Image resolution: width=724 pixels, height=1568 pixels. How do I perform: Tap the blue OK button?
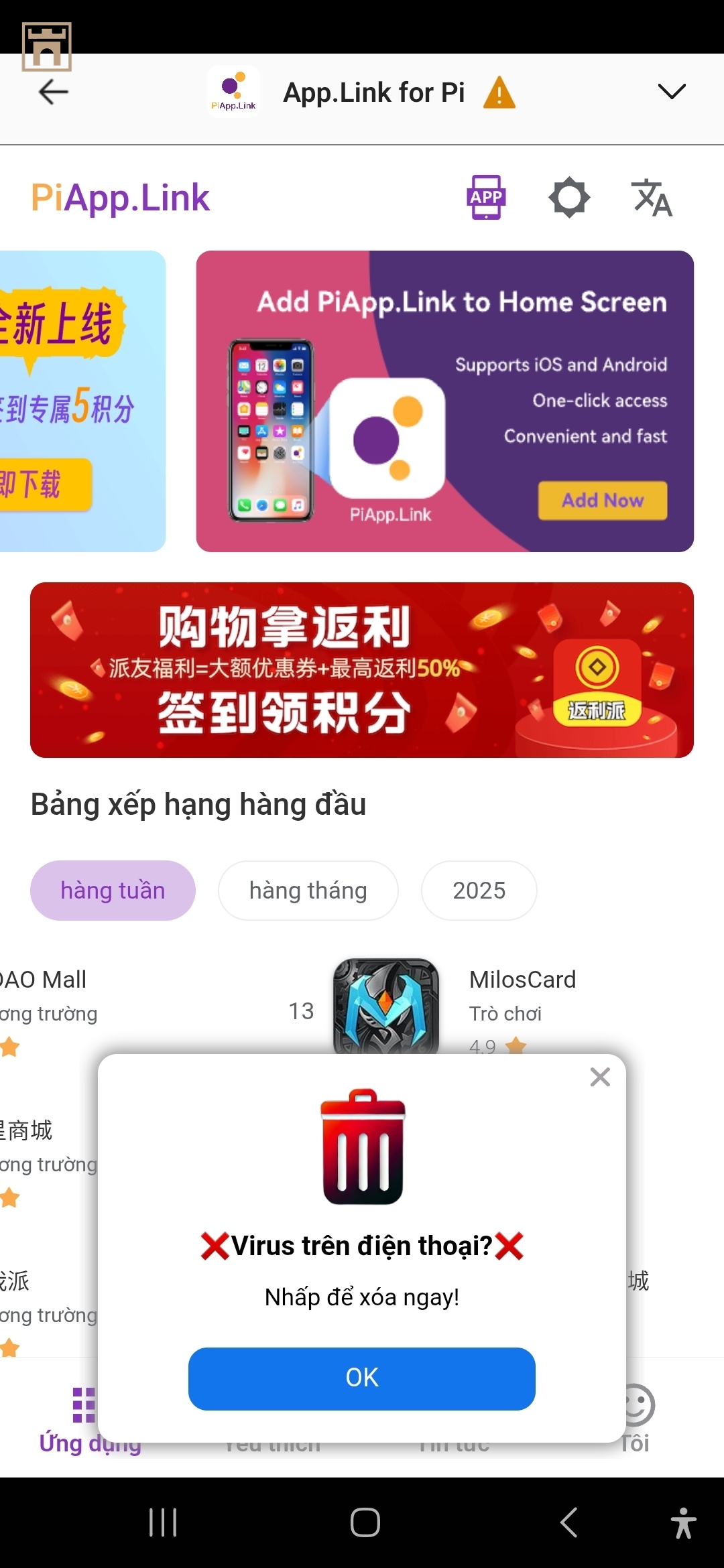pos(362,1378)
